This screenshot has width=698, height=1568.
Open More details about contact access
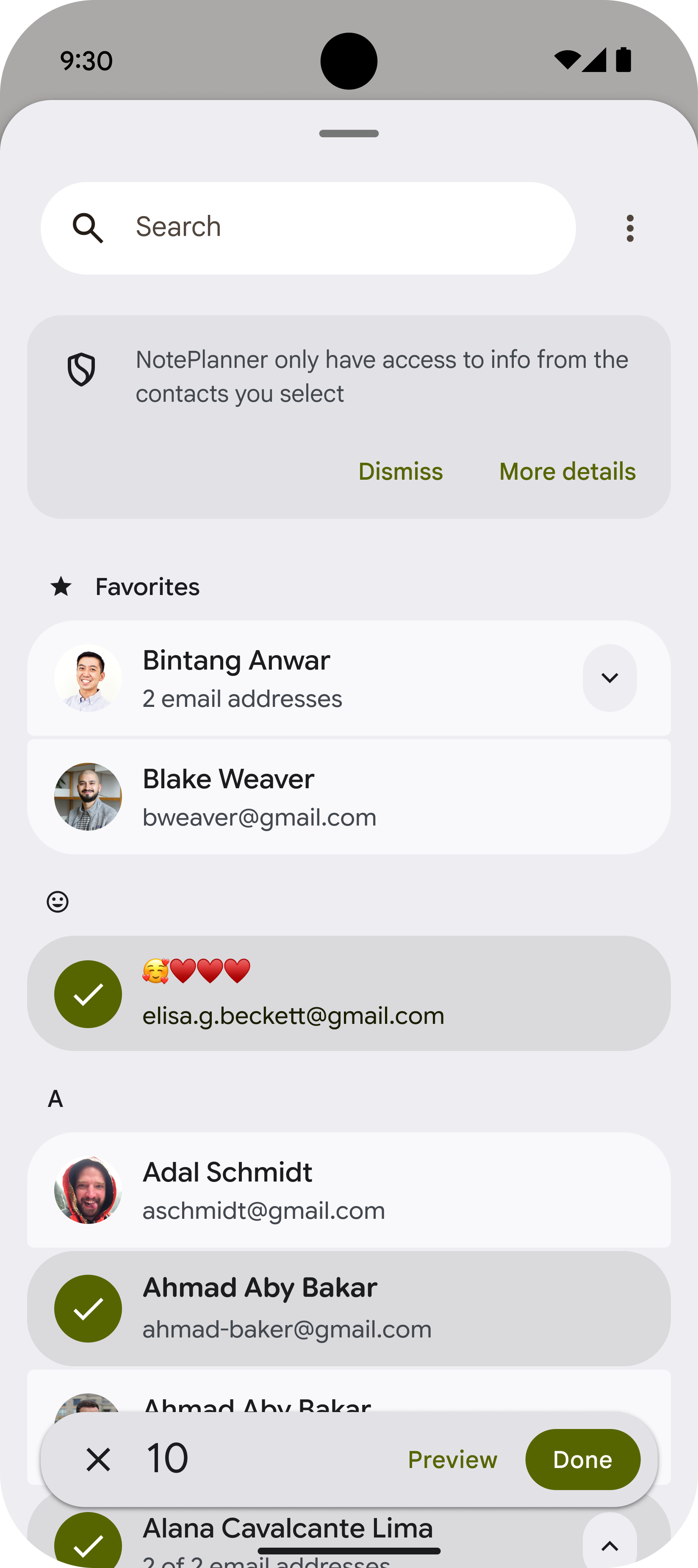click(567, 472)
